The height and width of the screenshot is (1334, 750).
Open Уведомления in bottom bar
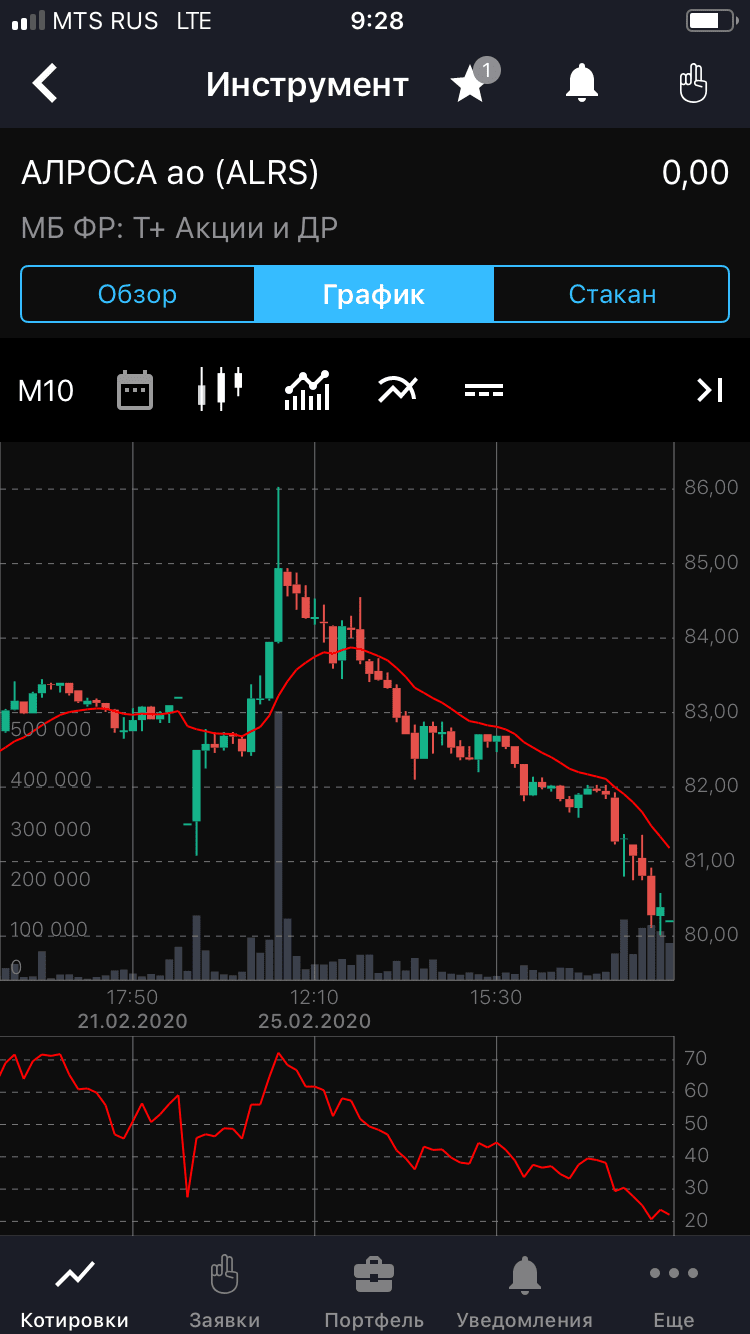pyautogui.click(x=524, y=1290)
